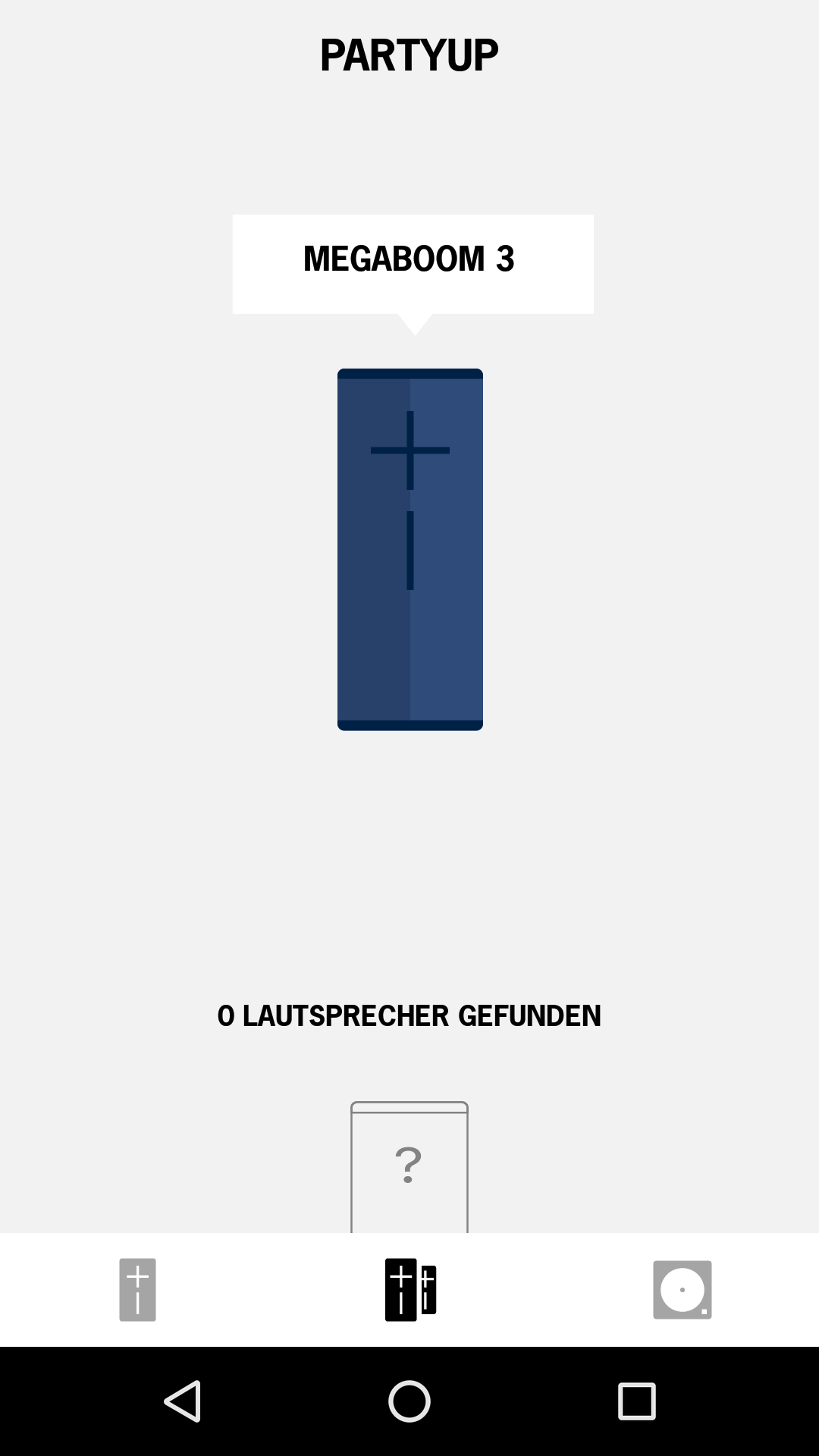The width and height of the screenshot is (819, 1456).
Task: Tap the blue MEGABOOM 3 speaker
Action: coord(410,550)
